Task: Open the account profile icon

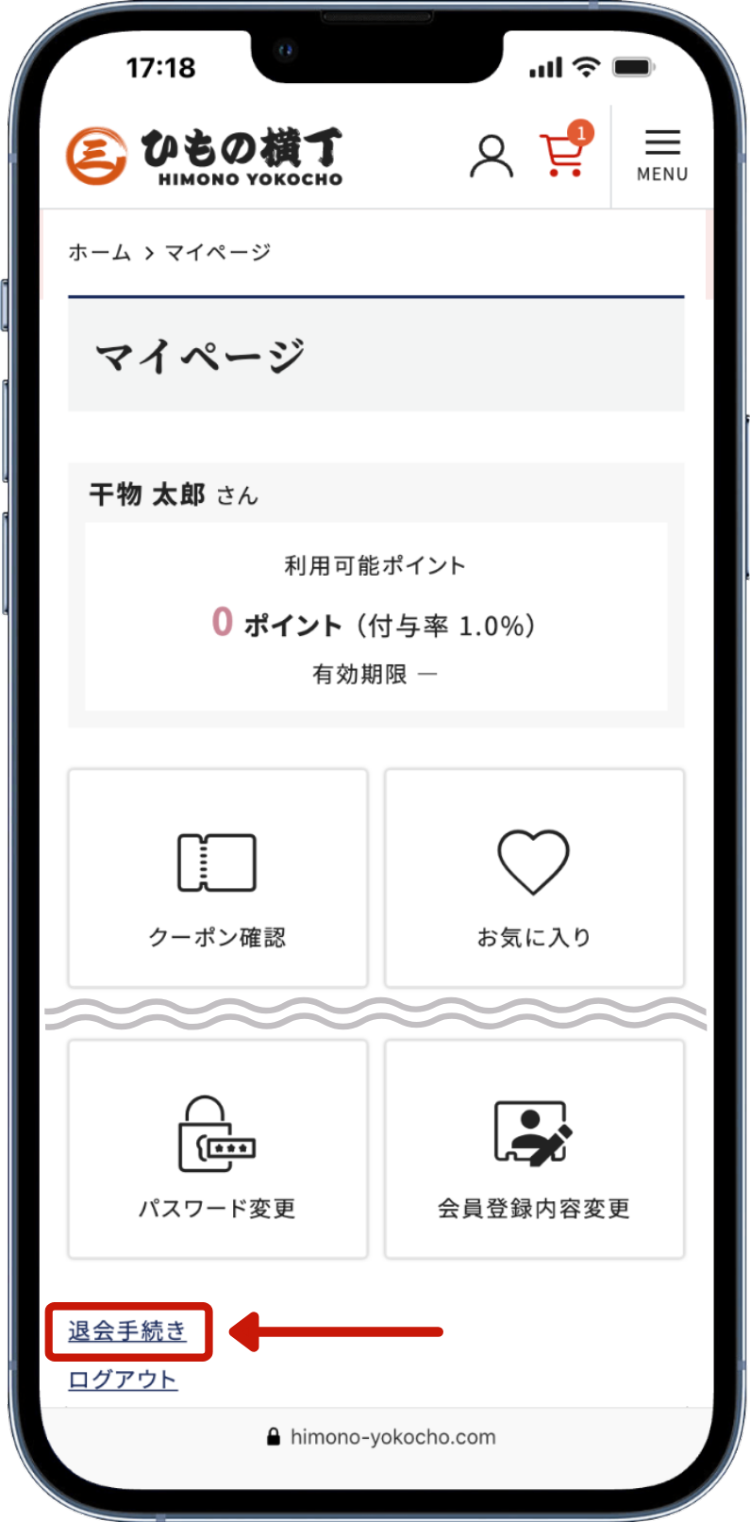Action: [491, 157]
